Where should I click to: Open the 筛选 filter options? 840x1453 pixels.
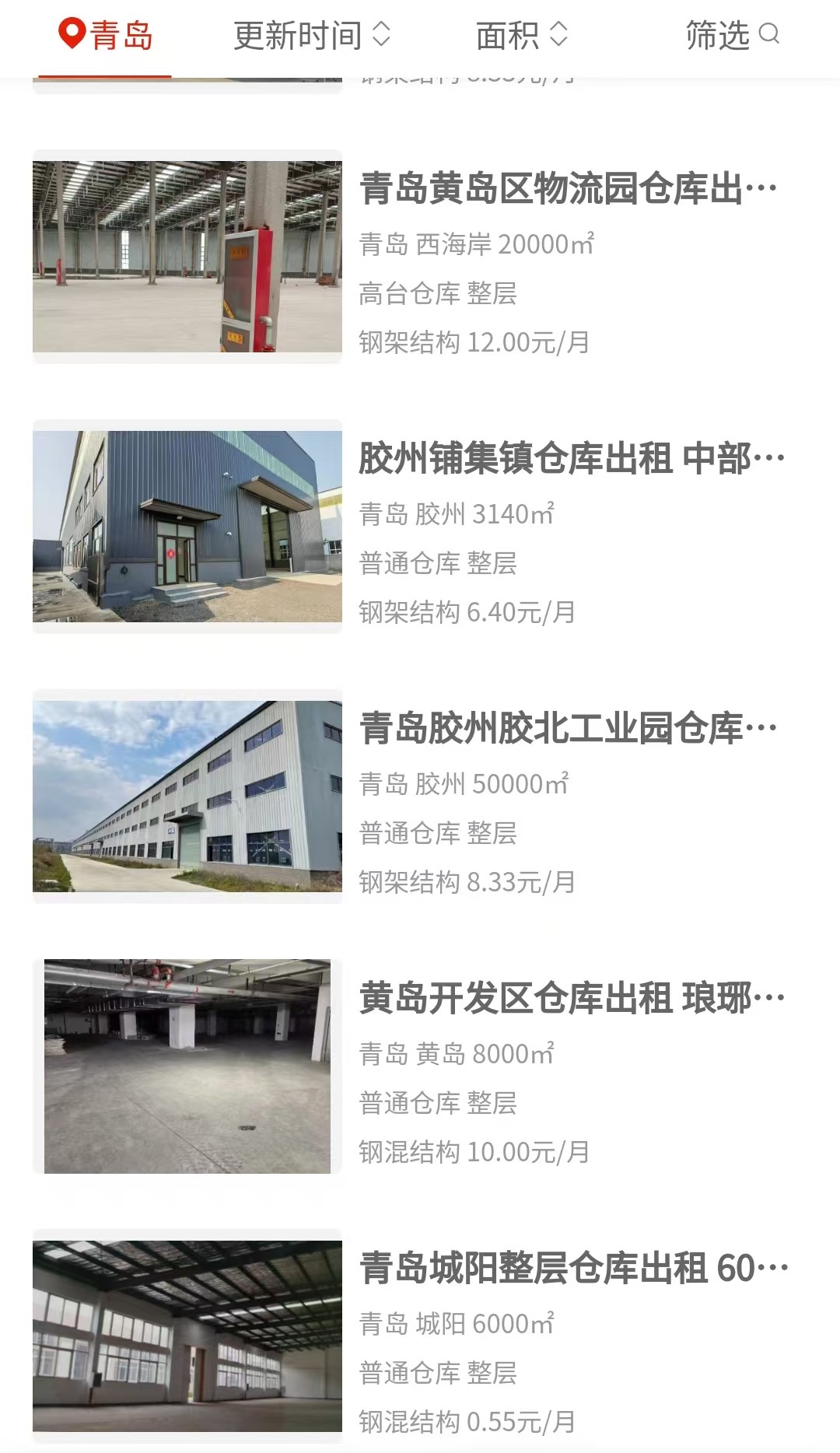pyautogui.click(x=732, y=35)
